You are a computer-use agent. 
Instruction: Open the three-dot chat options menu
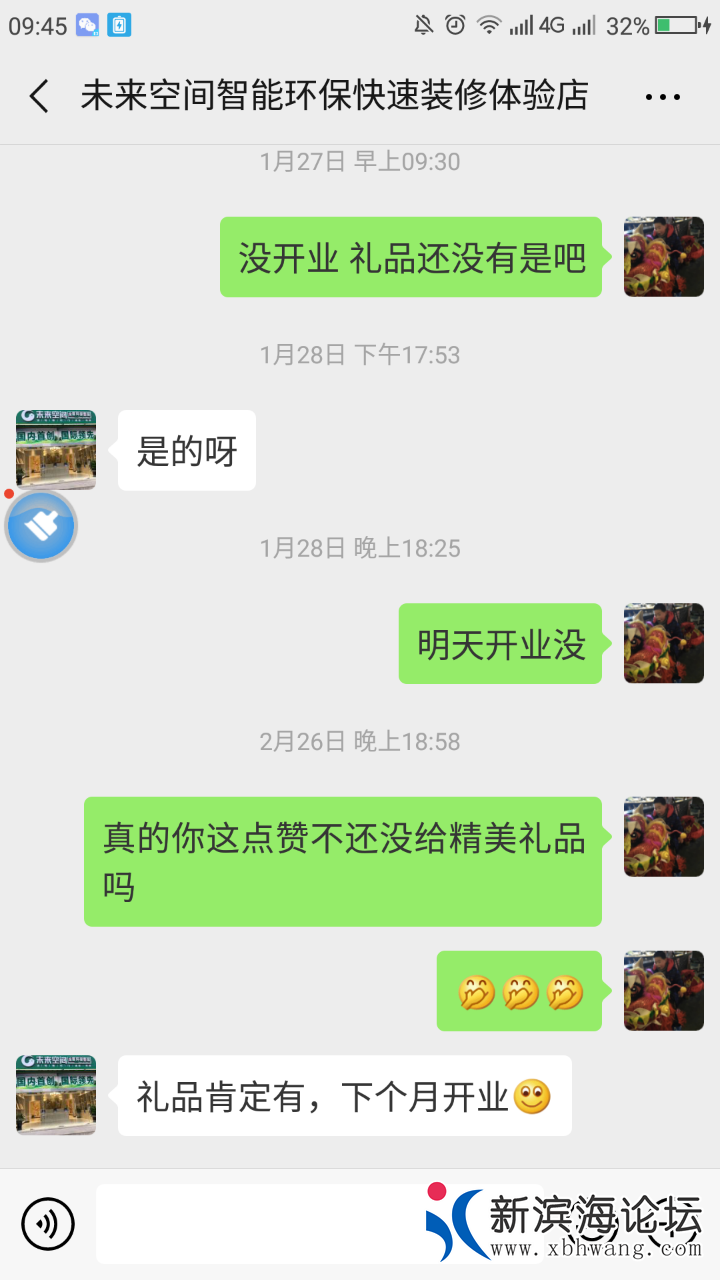coord(662,97)
